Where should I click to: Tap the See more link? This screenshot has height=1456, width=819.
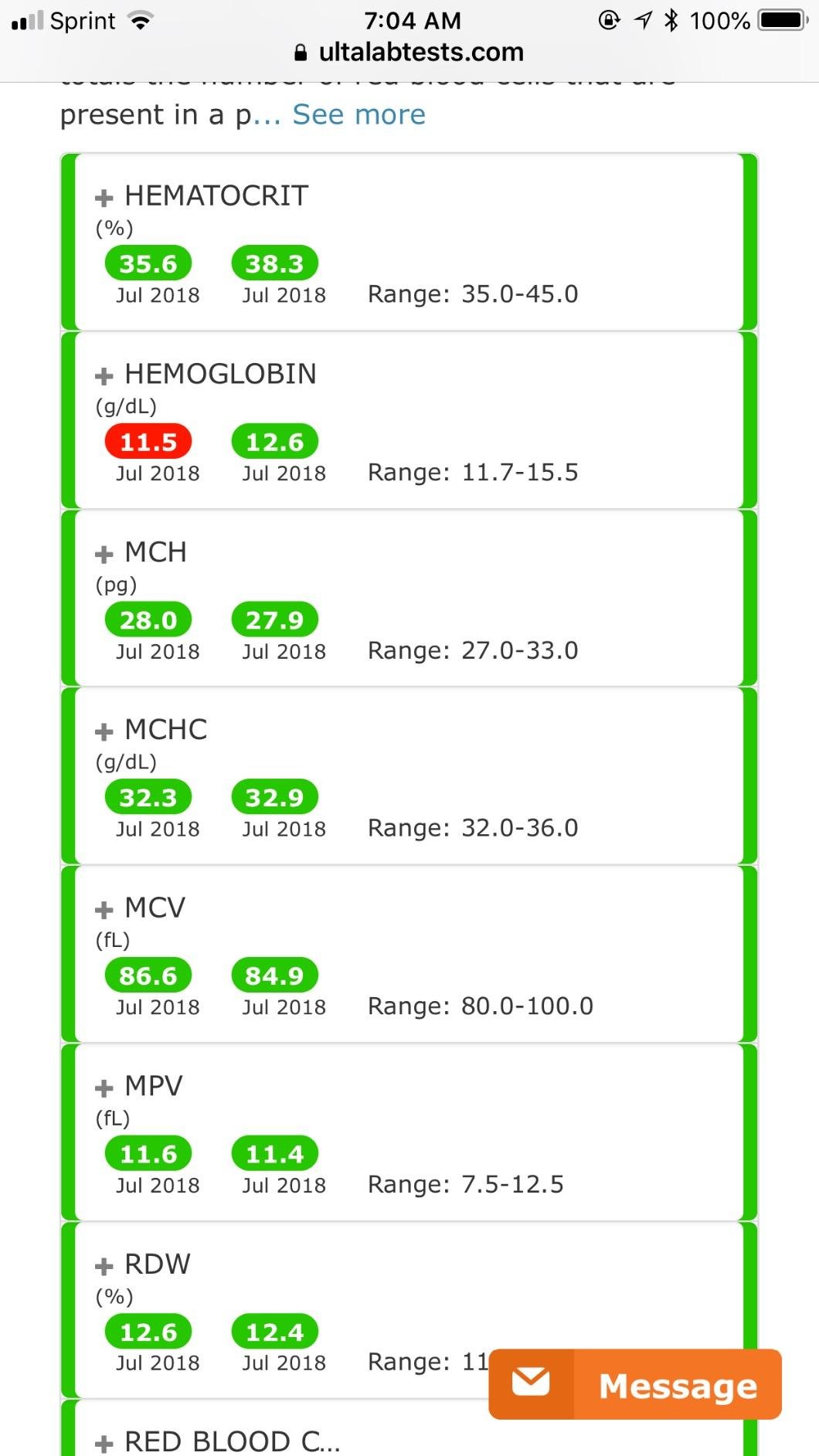point(359,114)
